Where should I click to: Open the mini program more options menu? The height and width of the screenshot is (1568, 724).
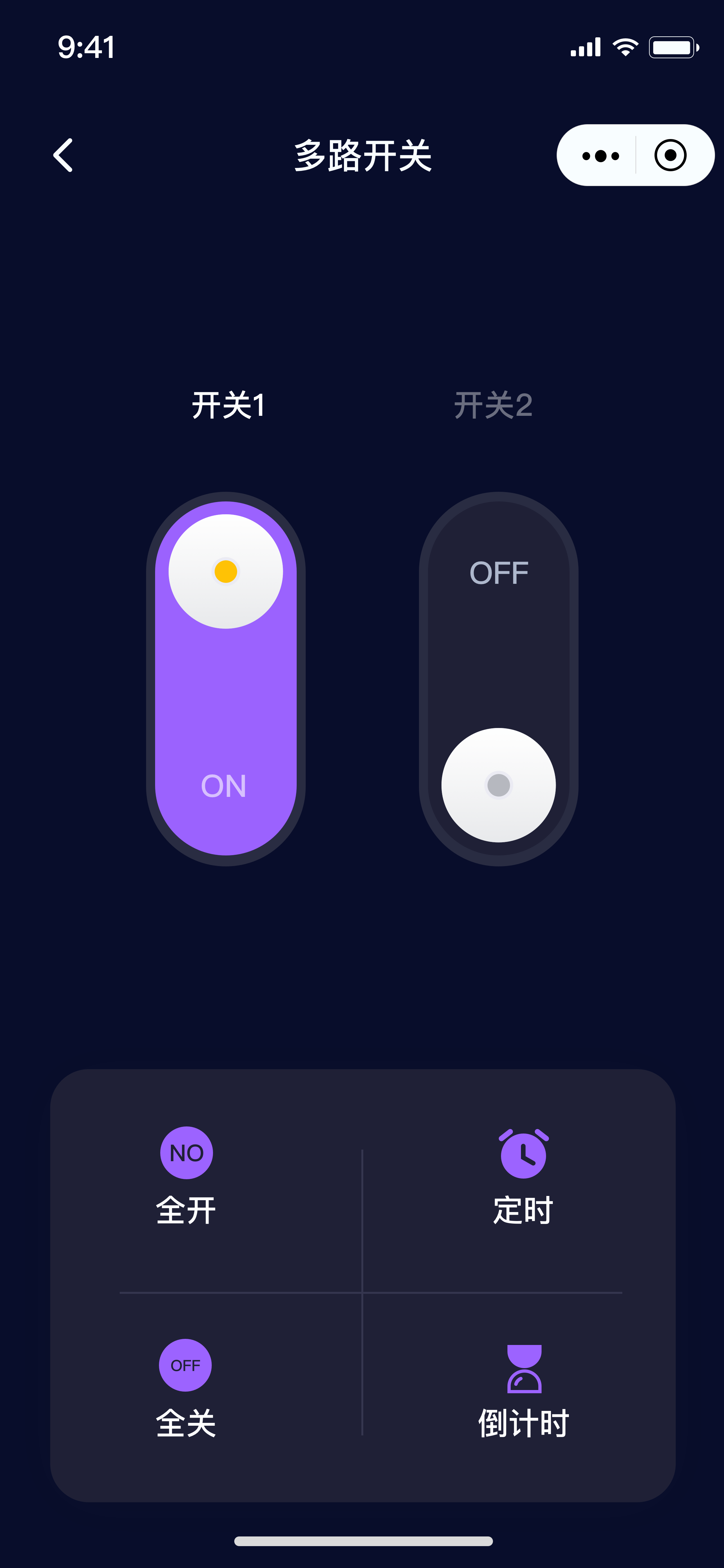600,156
